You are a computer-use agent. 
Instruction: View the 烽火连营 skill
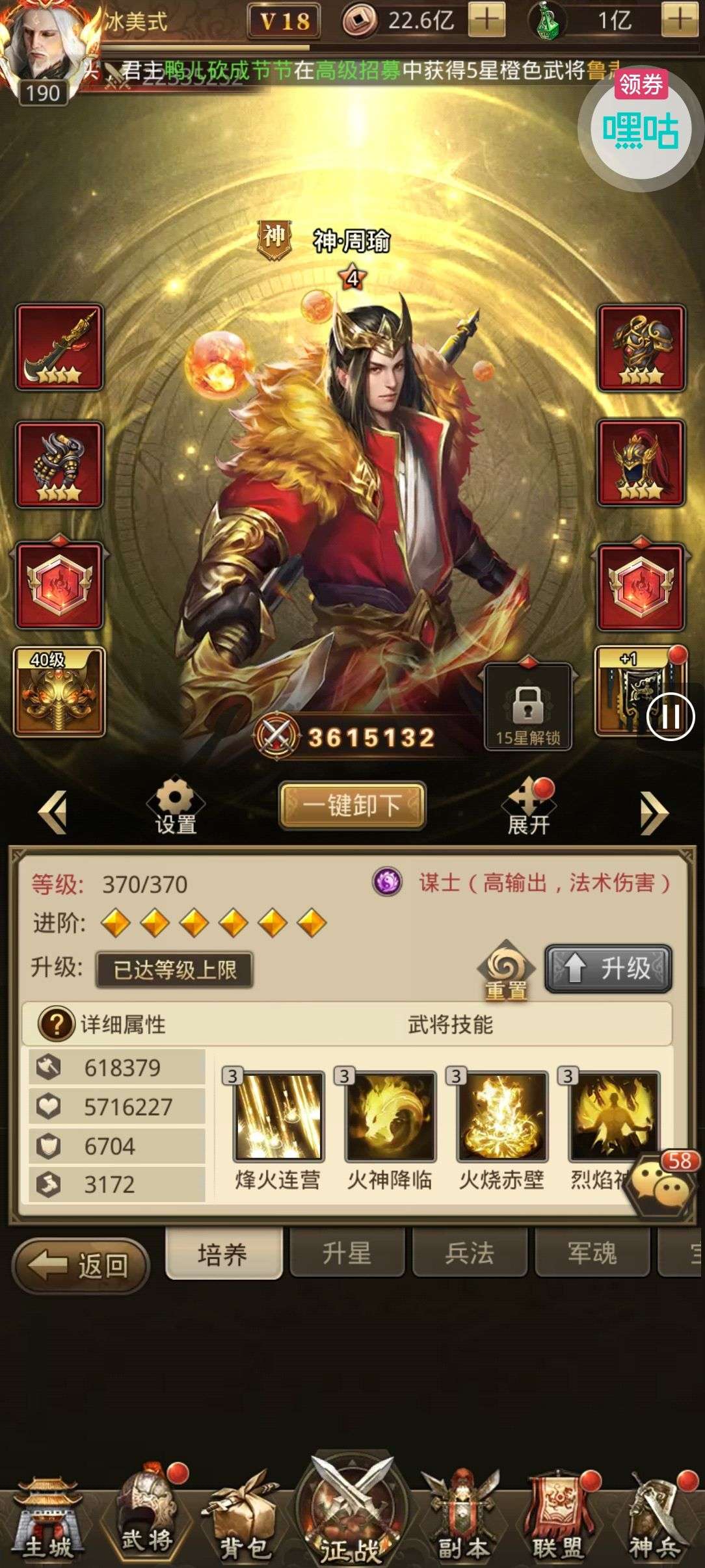(x=278, y=1116)
